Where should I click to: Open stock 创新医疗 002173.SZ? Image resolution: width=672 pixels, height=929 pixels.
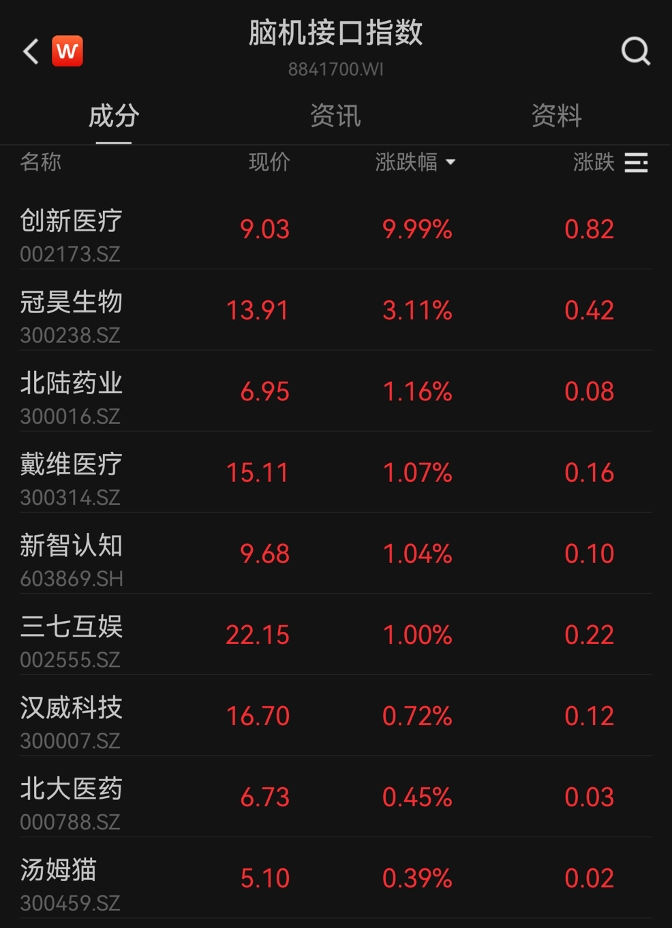pos(336,229)
